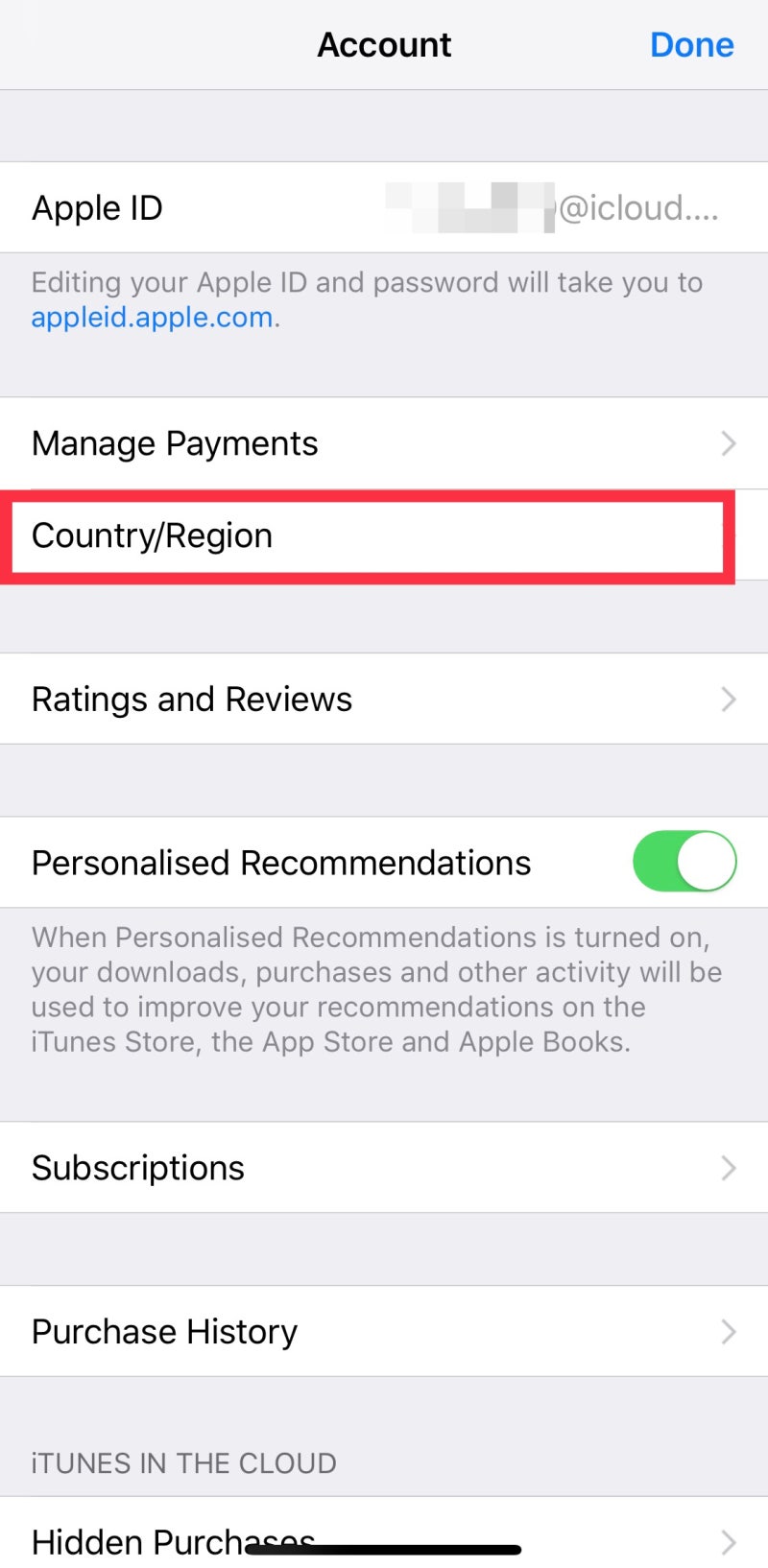Open Manage Payments
The width and height of the screenshot is (768, 1568).
point(384,443)
